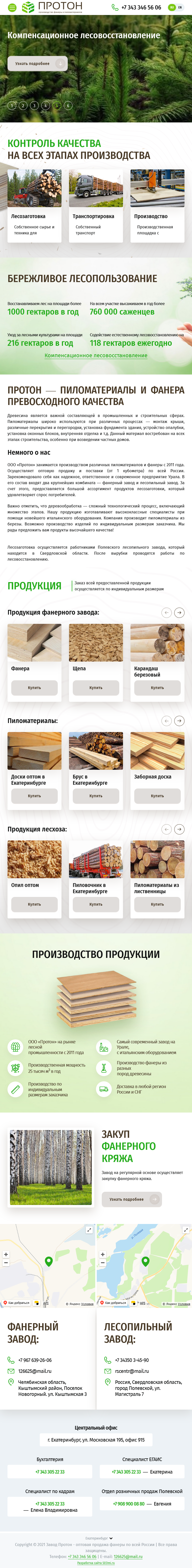The width and height of the screenshot is (192, 1568).
Task: Buy Карандаш березовый
Action: pyautogui.click(x=157, y=688)
